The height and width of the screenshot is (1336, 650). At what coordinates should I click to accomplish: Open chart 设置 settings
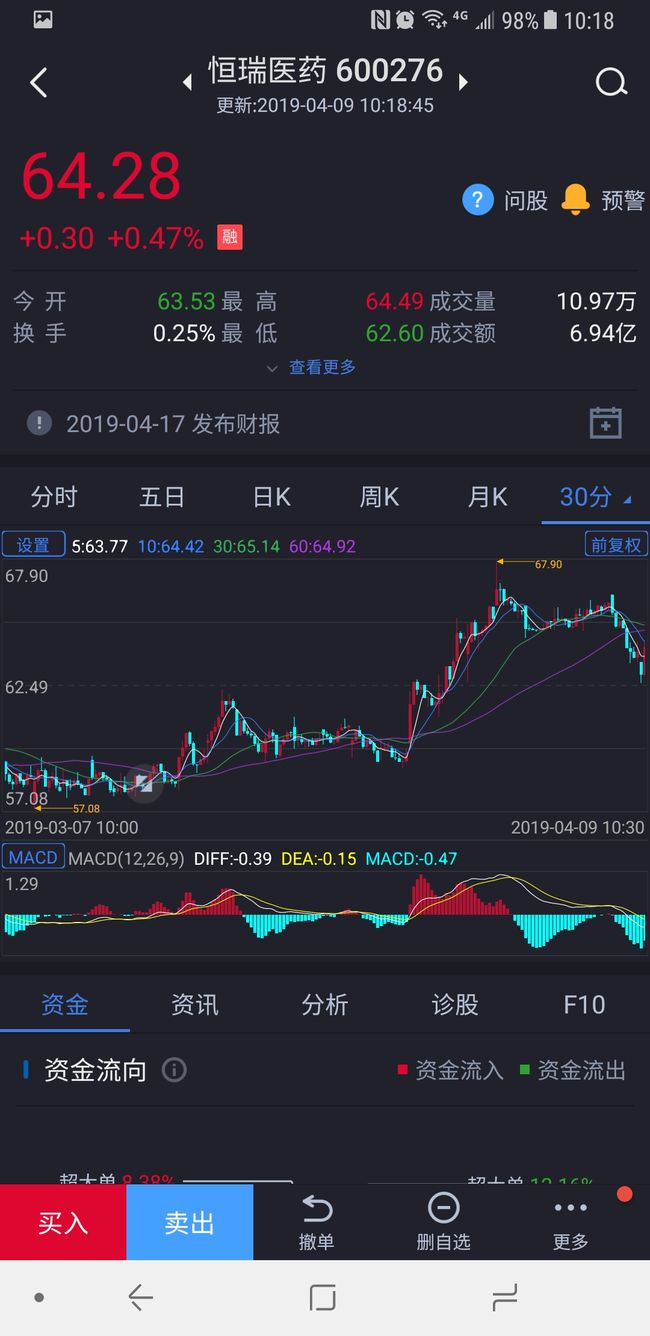(x=33, y=545)
